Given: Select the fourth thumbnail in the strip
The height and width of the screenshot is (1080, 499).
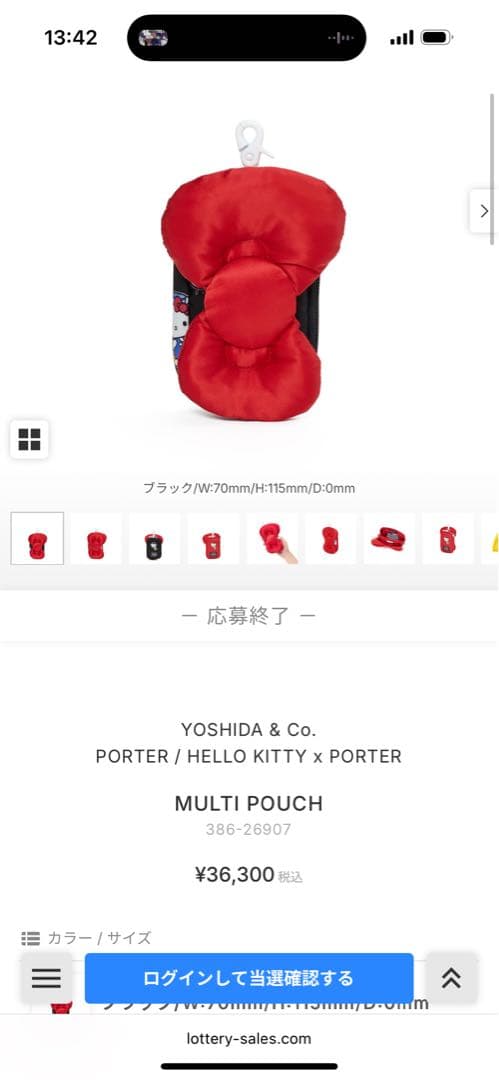Looking at the screenshot, I should coord(214,539).
